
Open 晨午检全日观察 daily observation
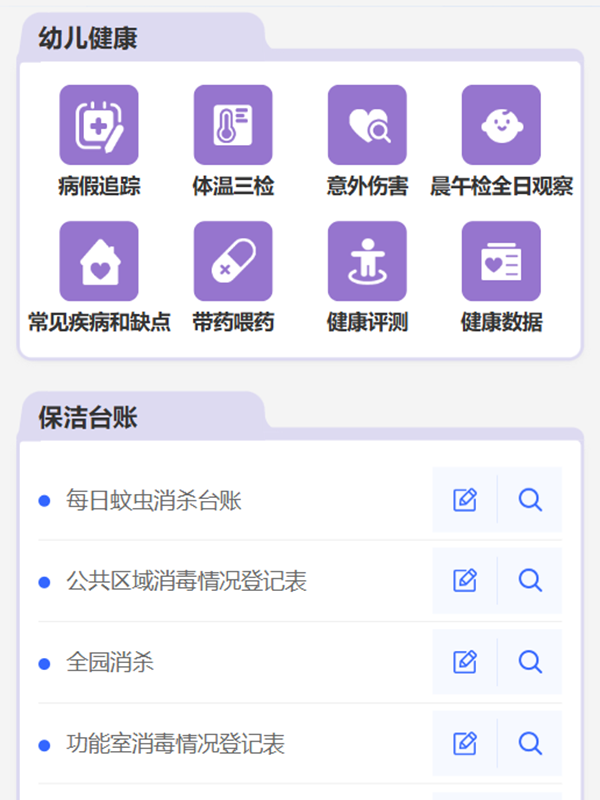(x=501, y=125)
